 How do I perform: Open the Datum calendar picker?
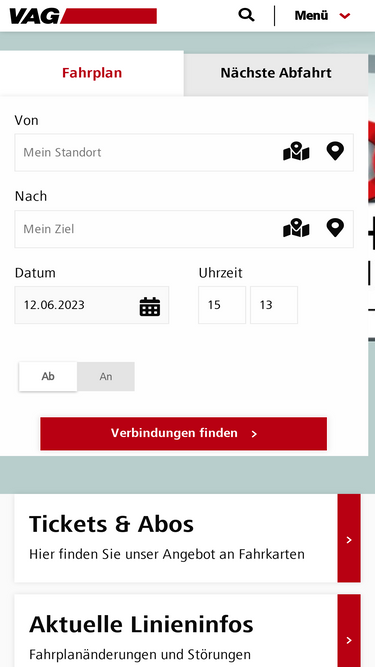(150, 306)
